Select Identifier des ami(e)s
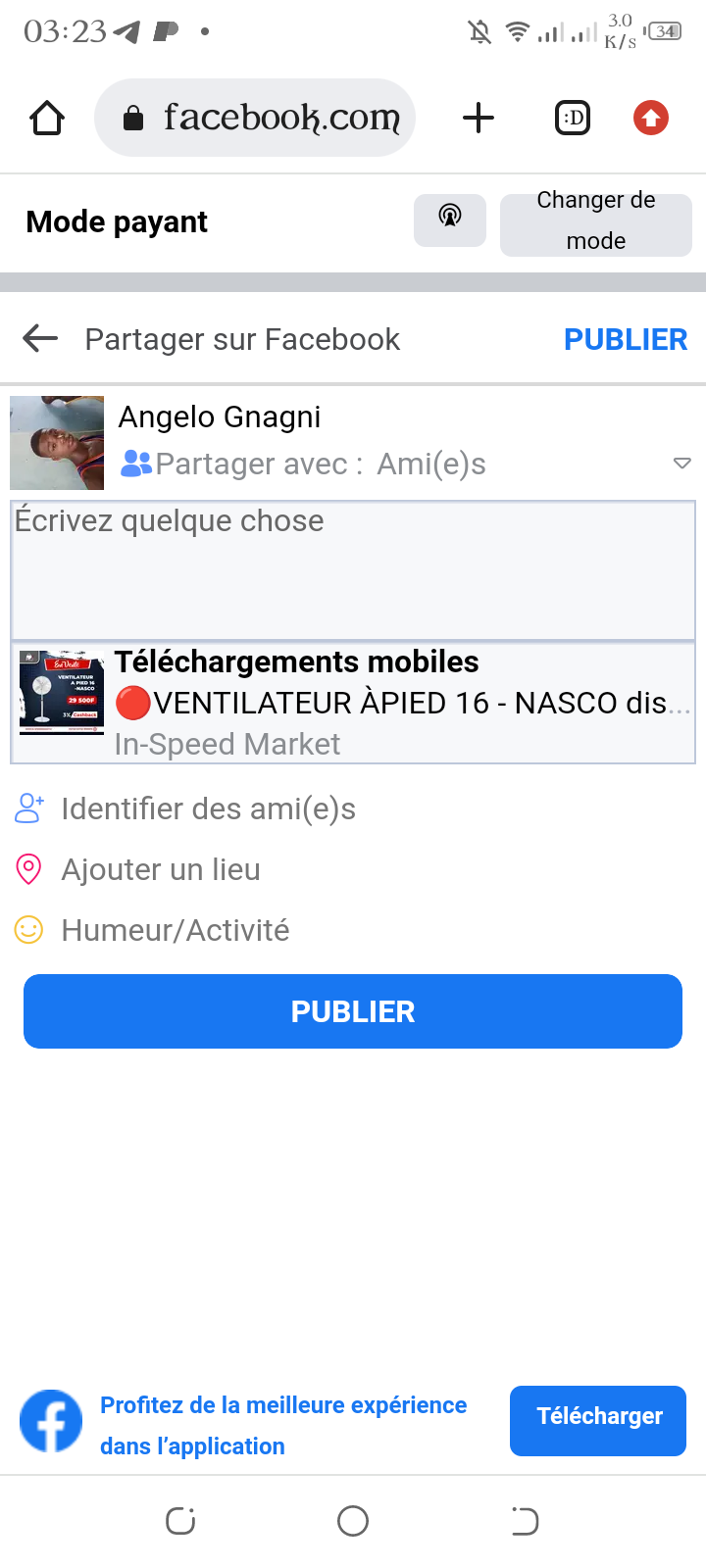706x1568 pixels. click(208, 809)
